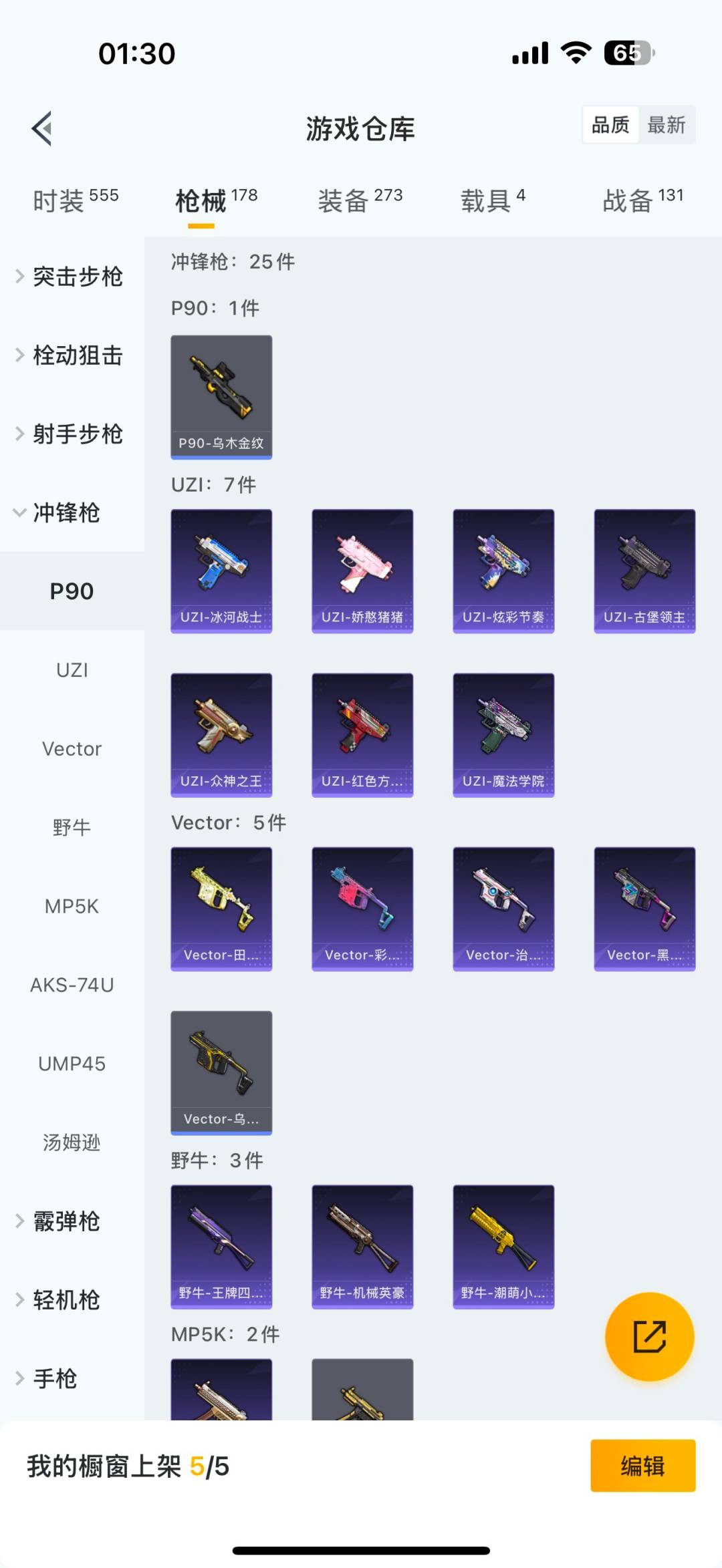Go back using the arrow icon
This screenshot has width=722, height=1568.
[42, 128]
